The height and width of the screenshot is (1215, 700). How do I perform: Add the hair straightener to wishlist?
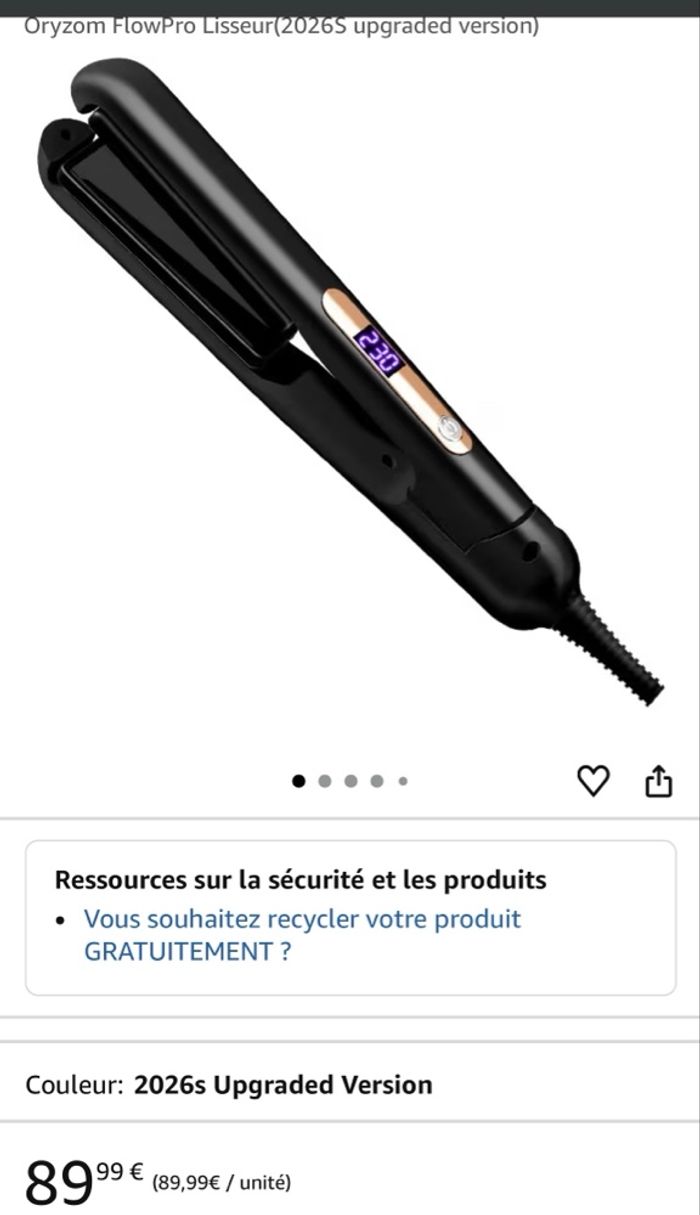(x=593, y=781)
